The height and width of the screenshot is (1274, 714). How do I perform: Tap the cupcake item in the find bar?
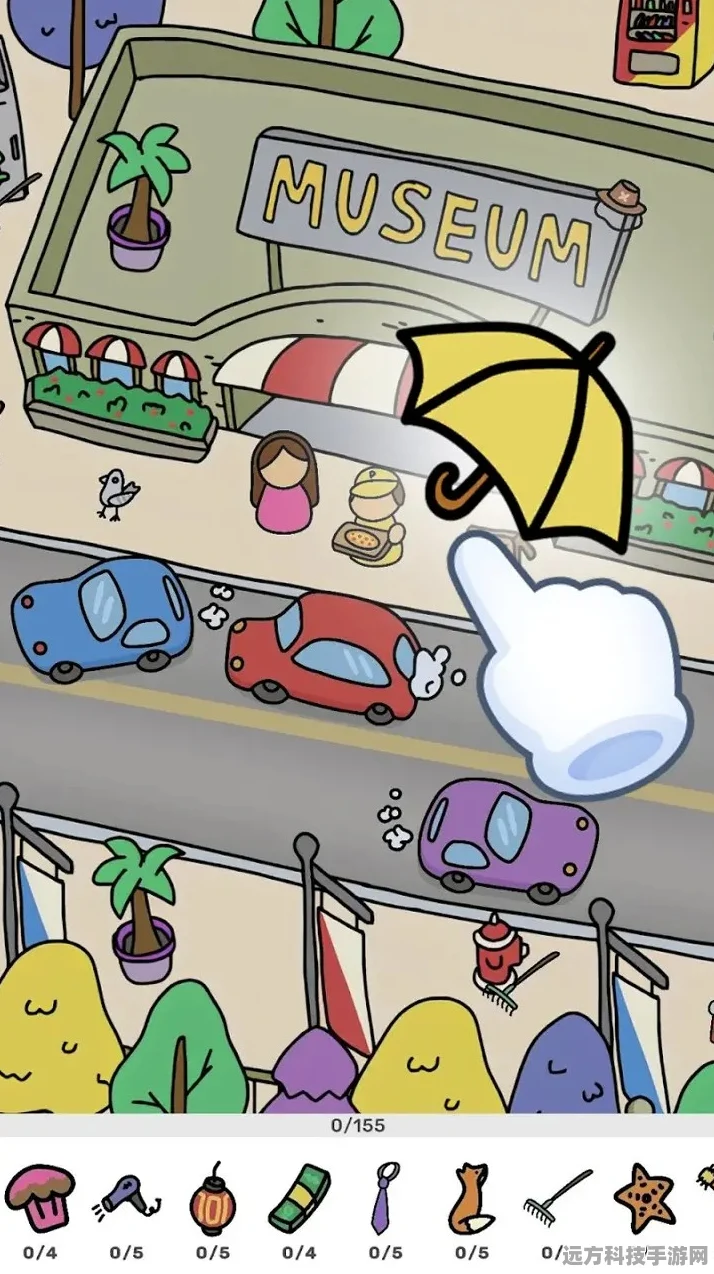pyautogui.click(x=39, y=1197)
